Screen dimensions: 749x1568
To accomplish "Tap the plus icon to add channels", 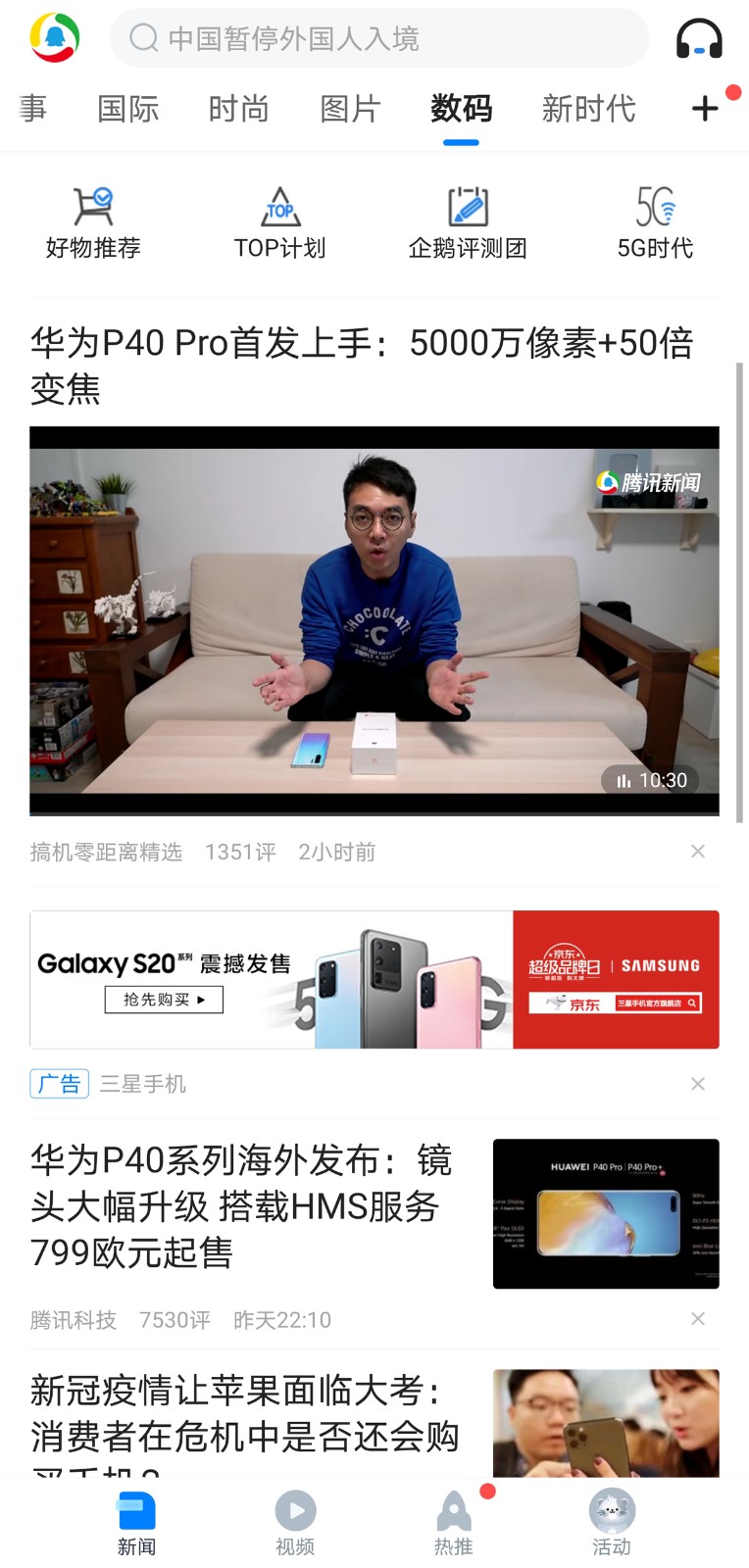I will [x=705, y=108].
